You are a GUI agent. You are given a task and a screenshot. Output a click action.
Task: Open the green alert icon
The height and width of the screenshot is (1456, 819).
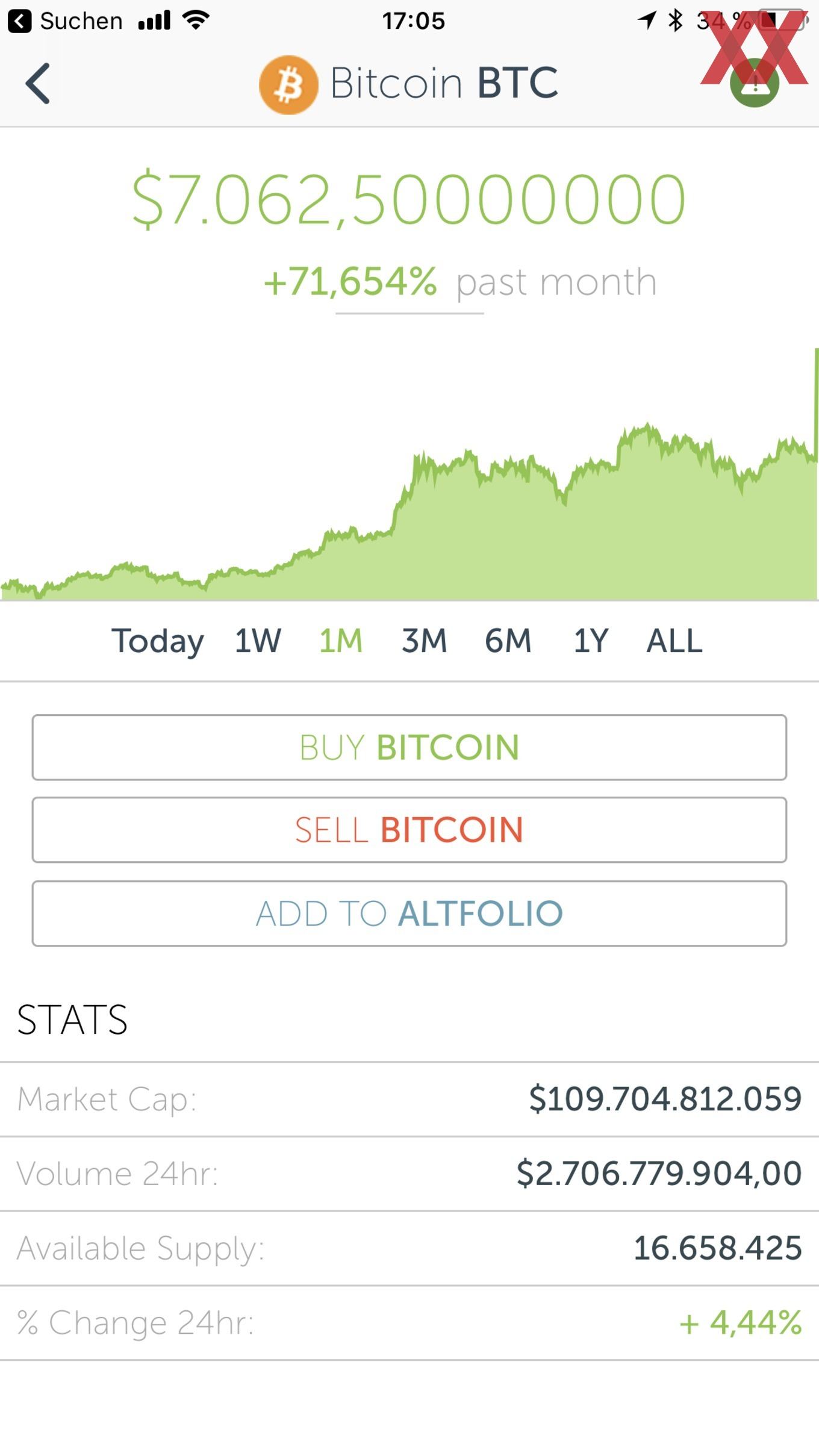[x=755, y=83]
